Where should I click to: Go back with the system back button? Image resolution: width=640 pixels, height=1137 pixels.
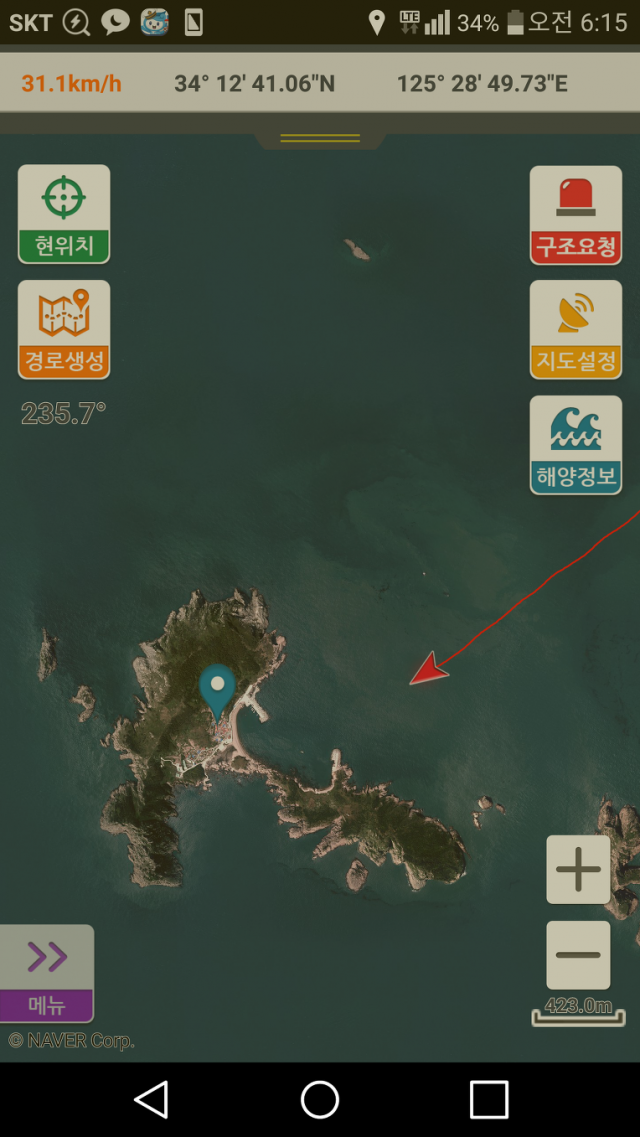coord(151,1100)
